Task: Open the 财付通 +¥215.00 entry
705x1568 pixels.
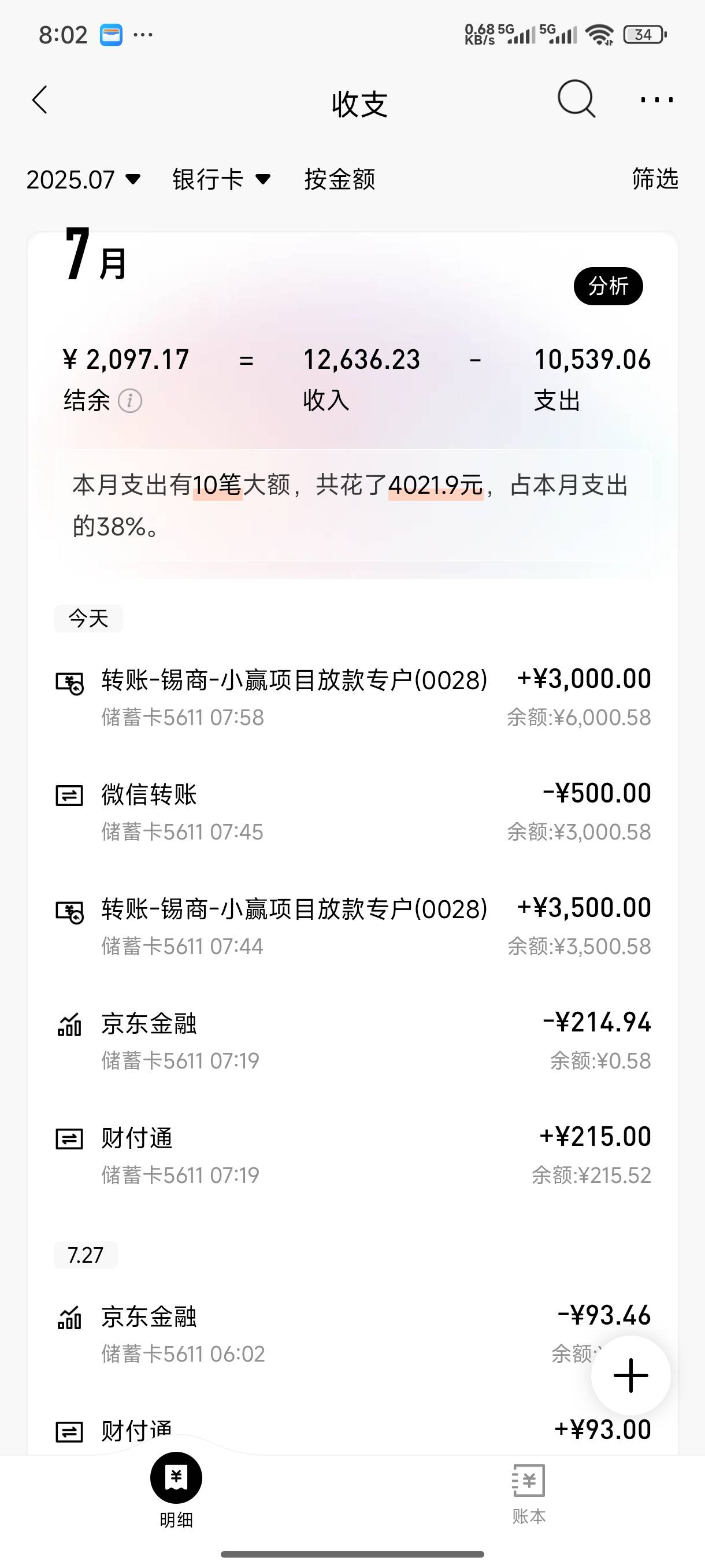Action: point(353,1155)
